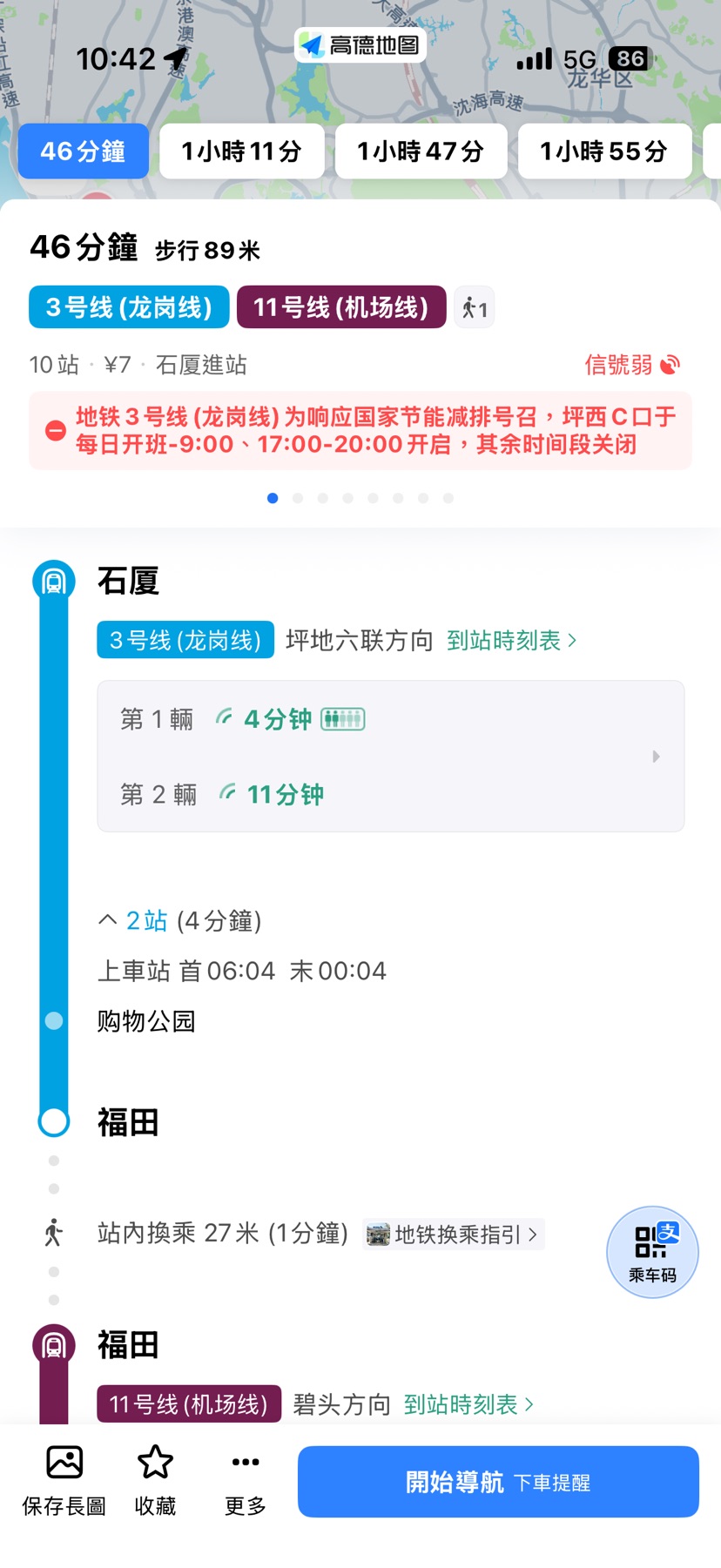Screen dimensions: 721x1568
Task: Add this route to 收藏
Action: [156, 1481]
